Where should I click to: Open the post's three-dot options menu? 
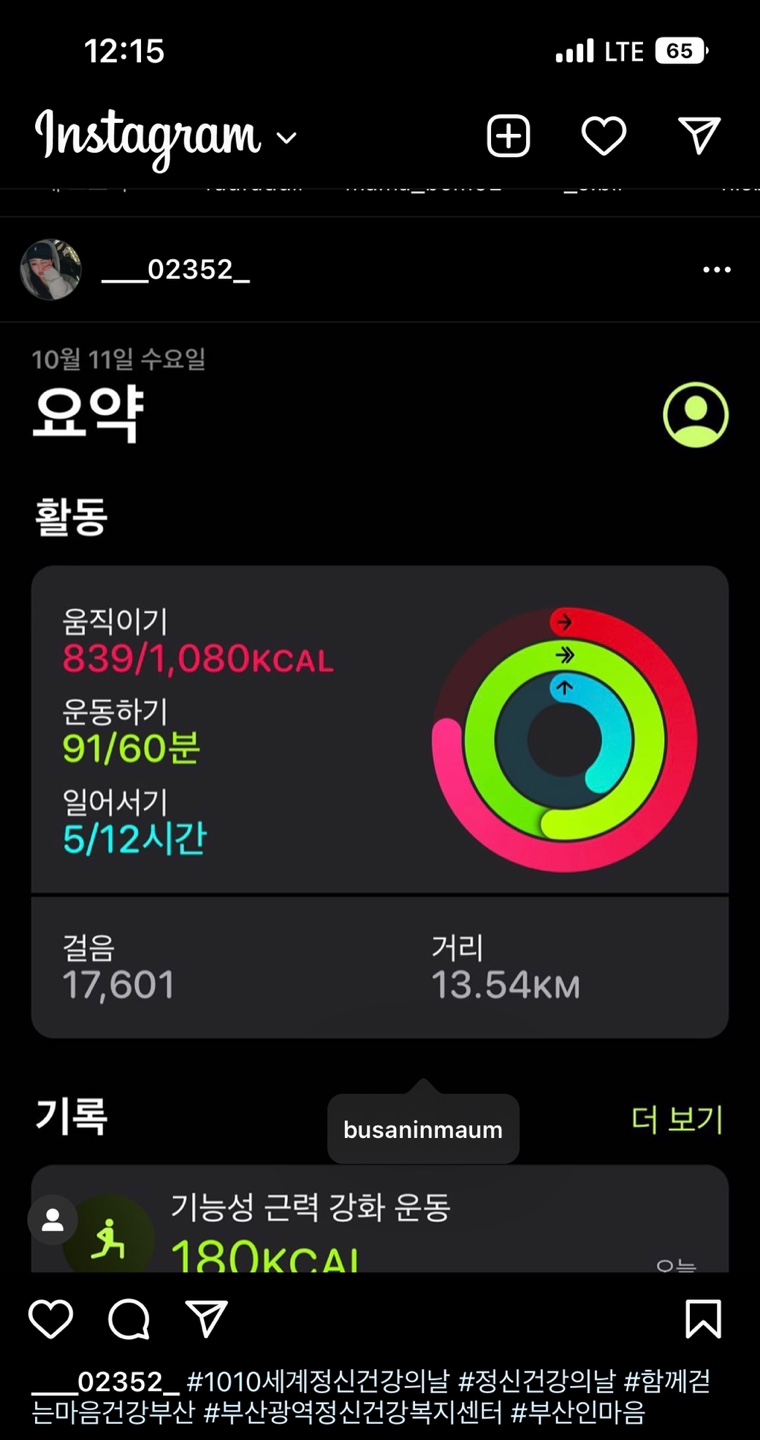(x=716, y=270)
